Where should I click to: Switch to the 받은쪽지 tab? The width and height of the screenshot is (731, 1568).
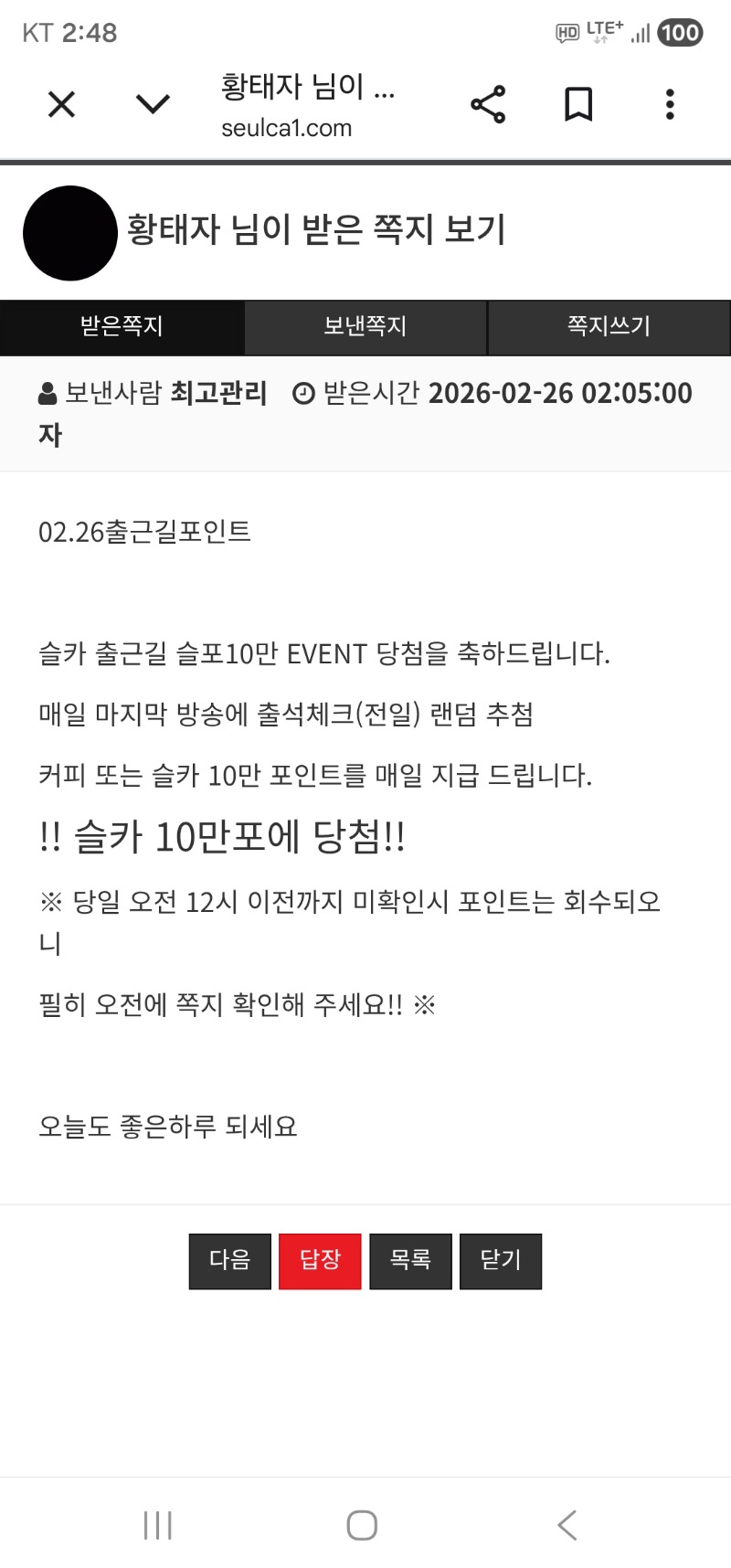[122, 326]
